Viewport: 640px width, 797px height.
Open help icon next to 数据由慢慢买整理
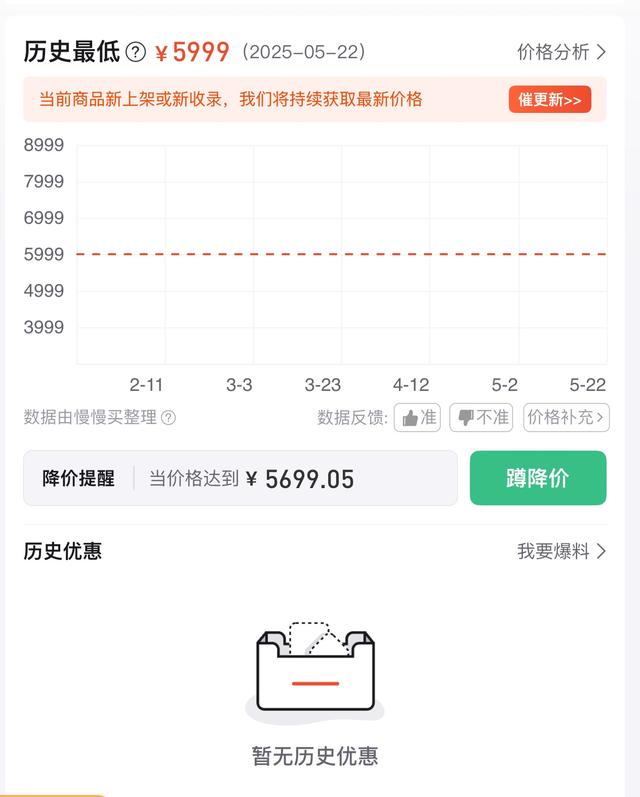point(168,418)
